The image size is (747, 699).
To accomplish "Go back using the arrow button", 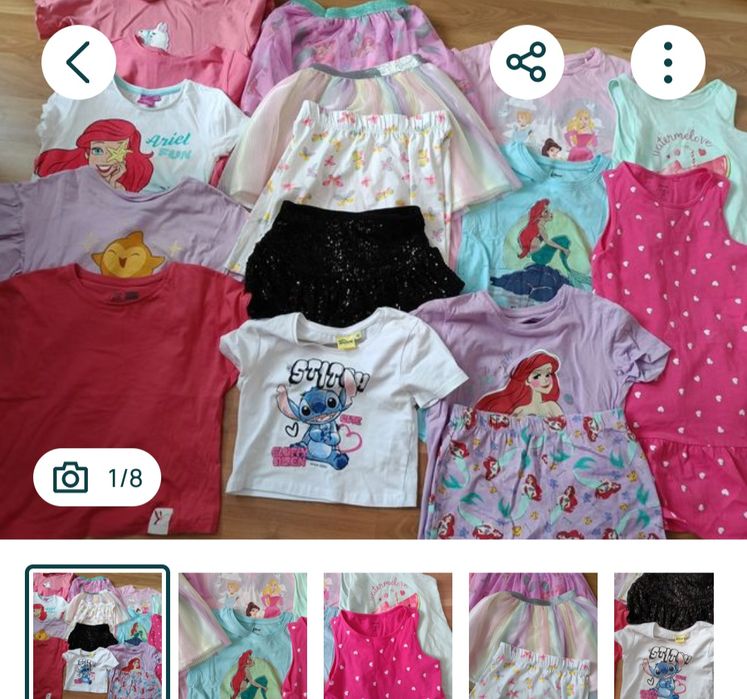I will pos(79,62).
